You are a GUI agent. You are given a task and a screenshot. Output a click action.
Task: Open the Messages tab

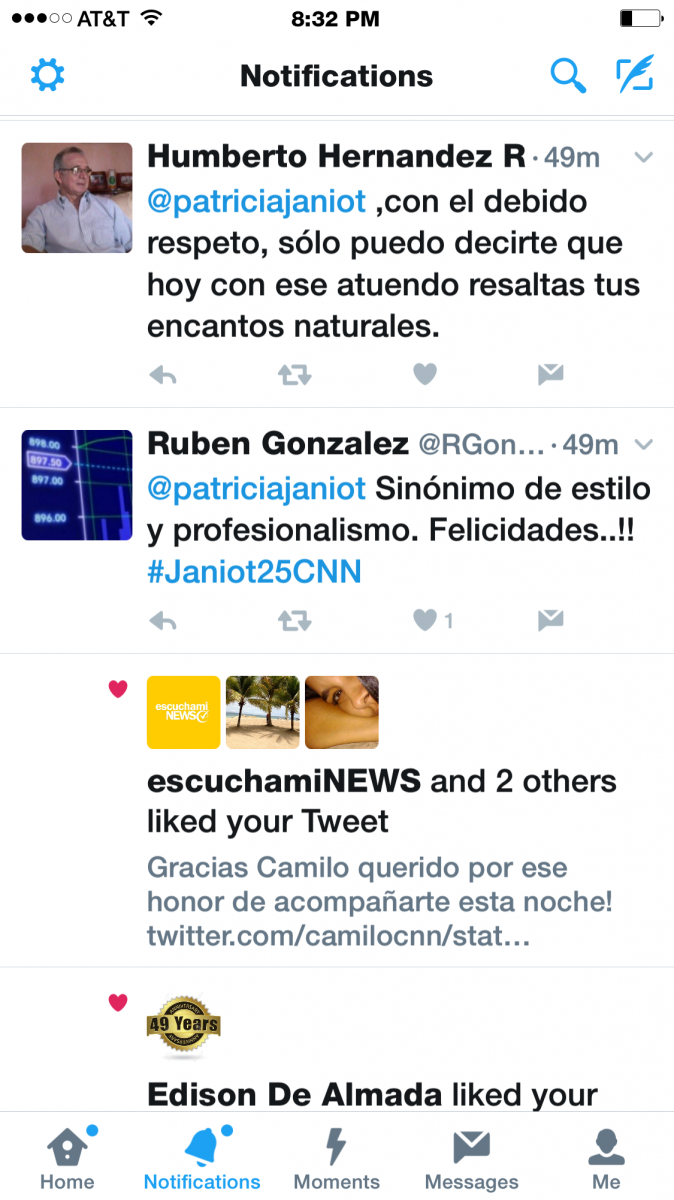(472, 1158)
